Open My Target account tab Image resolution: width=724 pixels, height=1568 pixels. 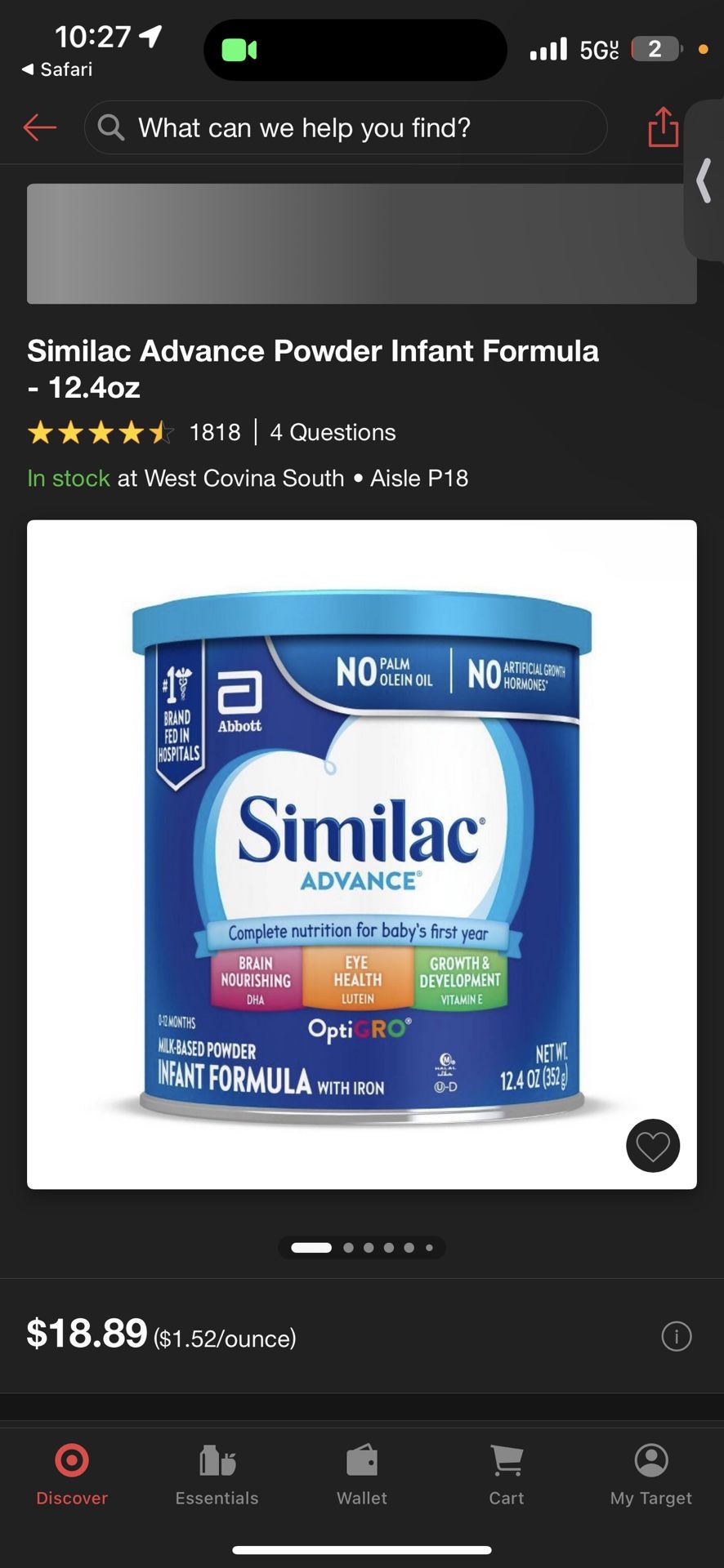pos(651,1474)
